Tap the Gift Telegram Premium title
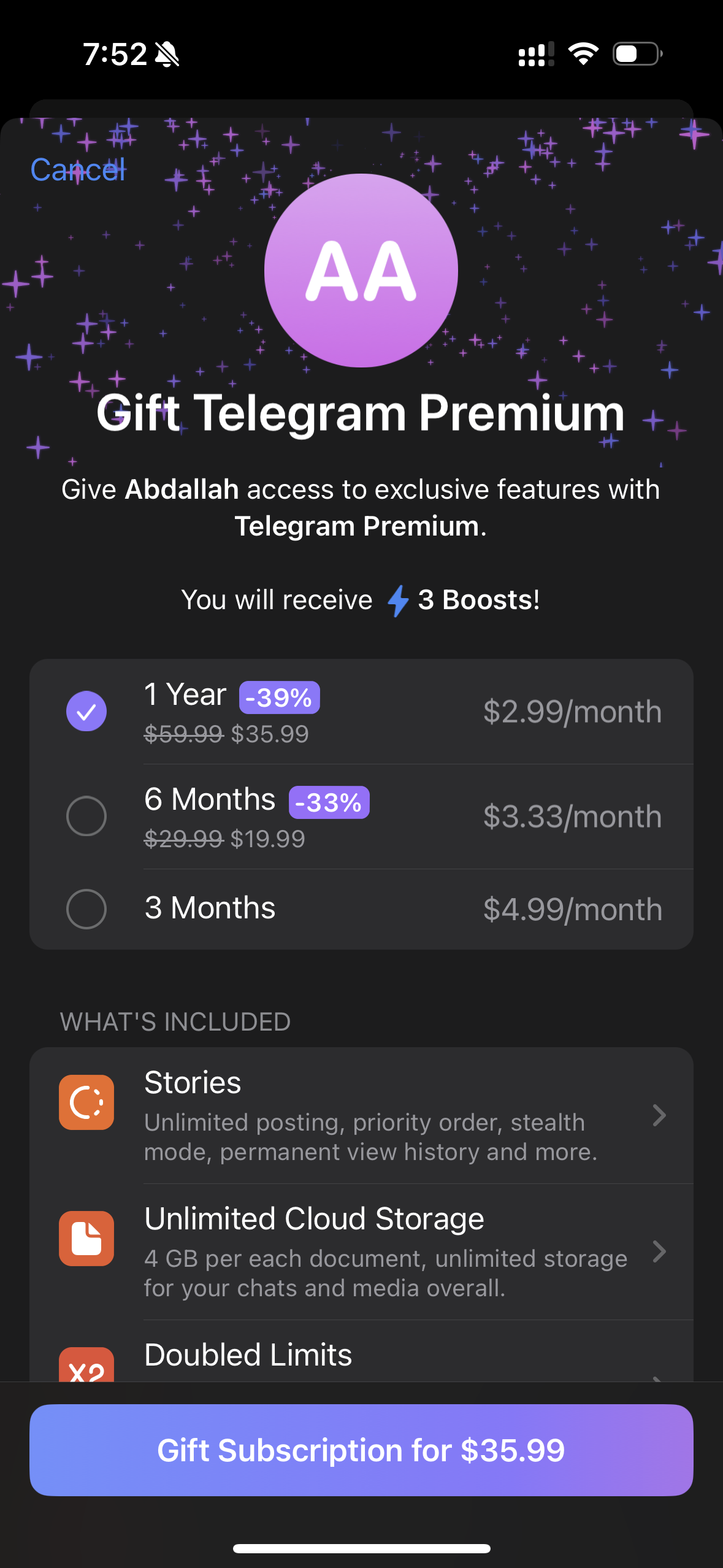 361,413
